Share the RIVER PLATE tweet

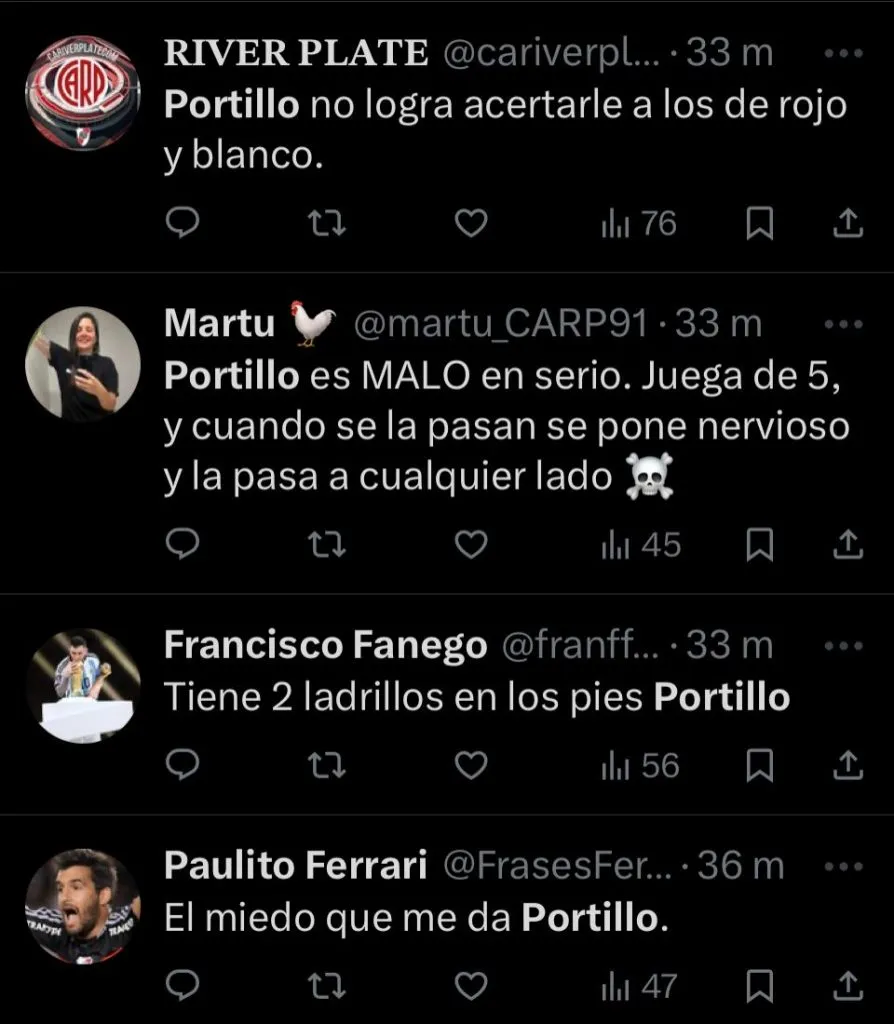[847, 225]
